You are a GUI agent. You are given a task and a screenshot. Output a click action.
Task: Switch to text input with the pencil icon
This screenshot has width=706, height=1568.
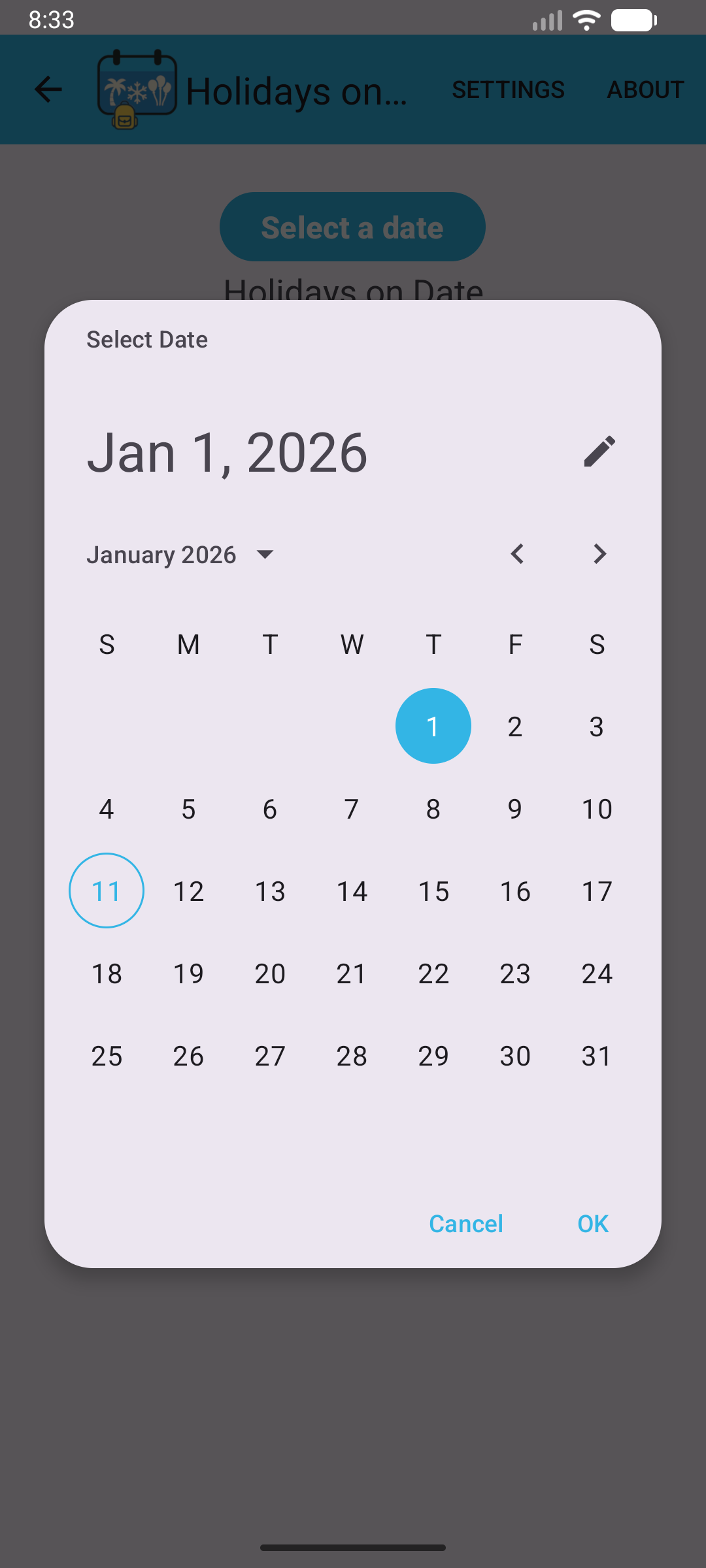click(599, 451)
